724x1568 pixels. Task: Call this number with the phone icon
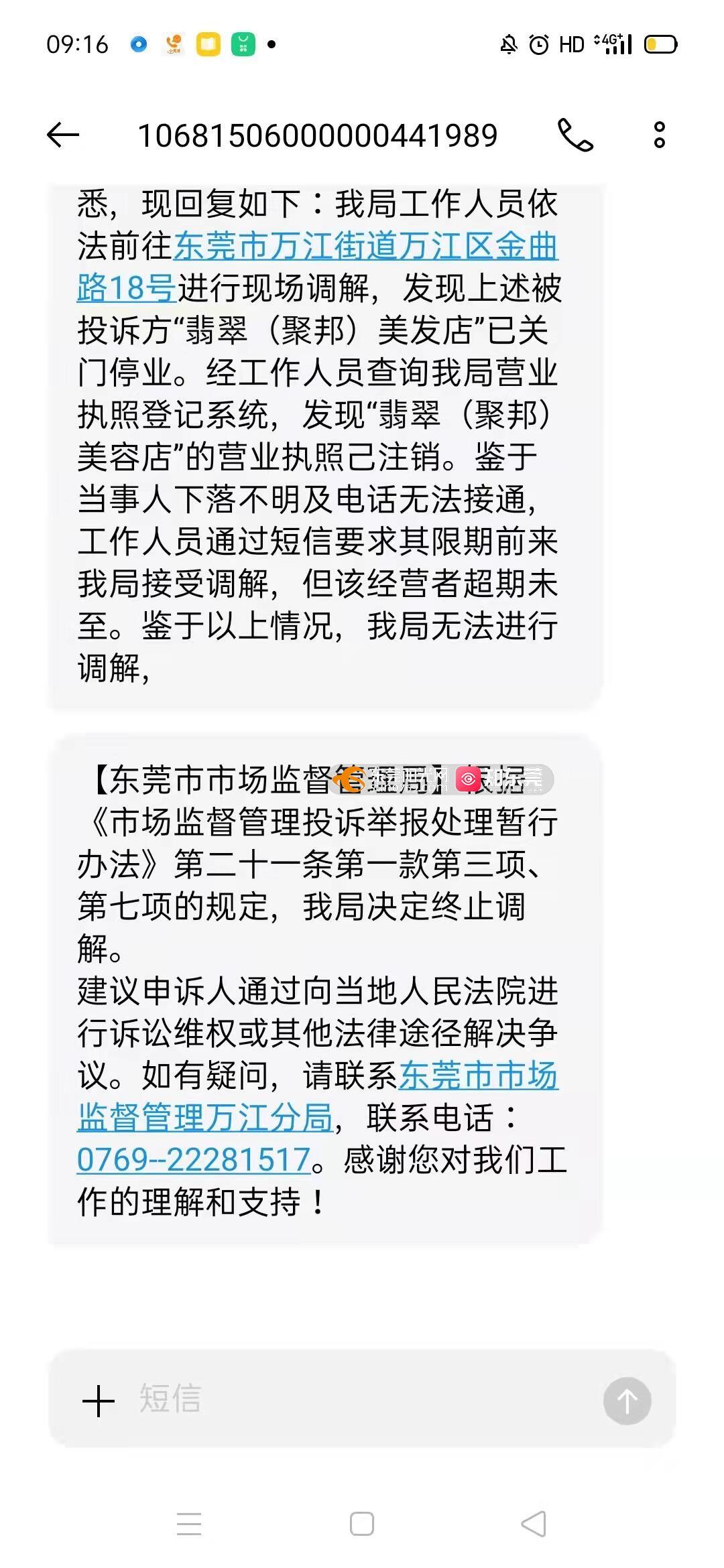coord(575,135)
